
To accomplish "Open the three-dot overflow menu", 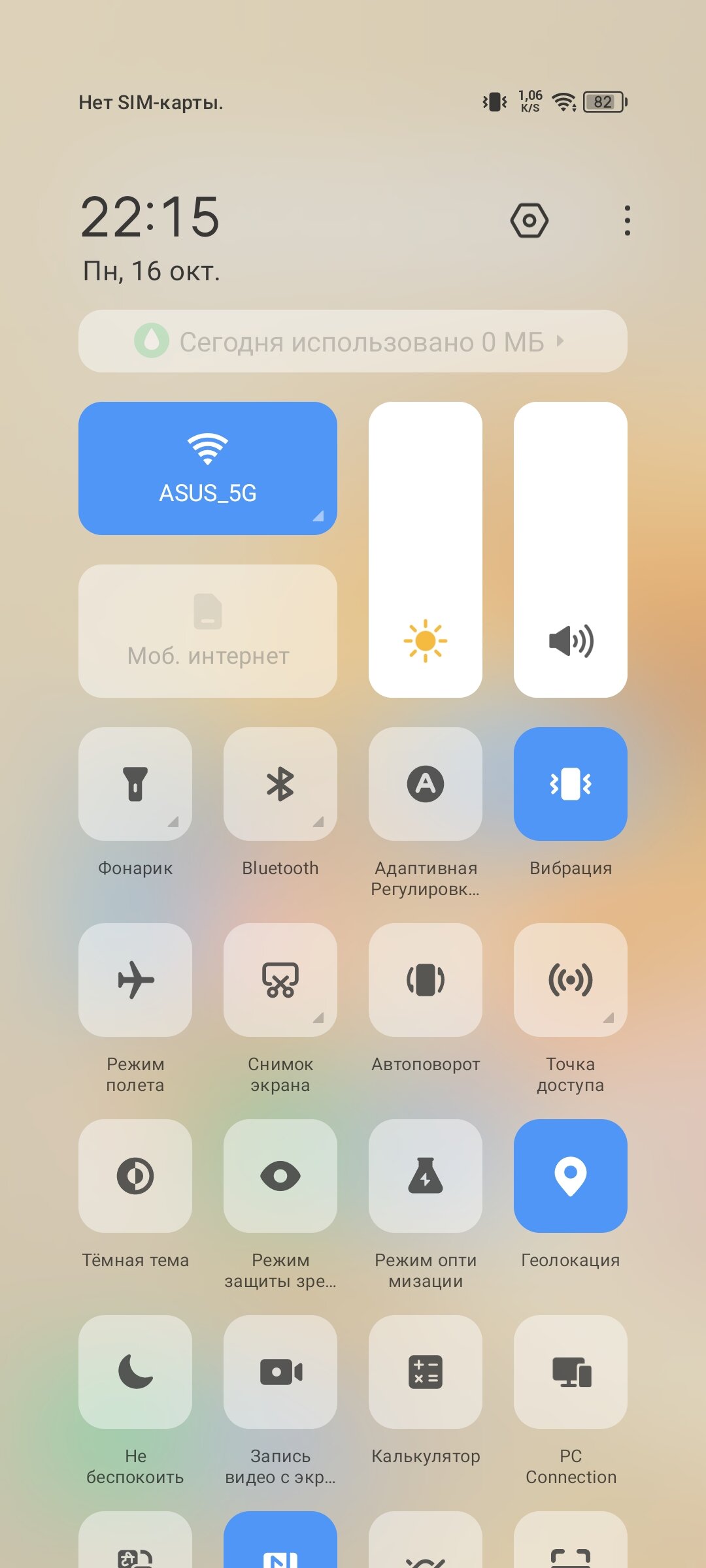I will 627,221.
